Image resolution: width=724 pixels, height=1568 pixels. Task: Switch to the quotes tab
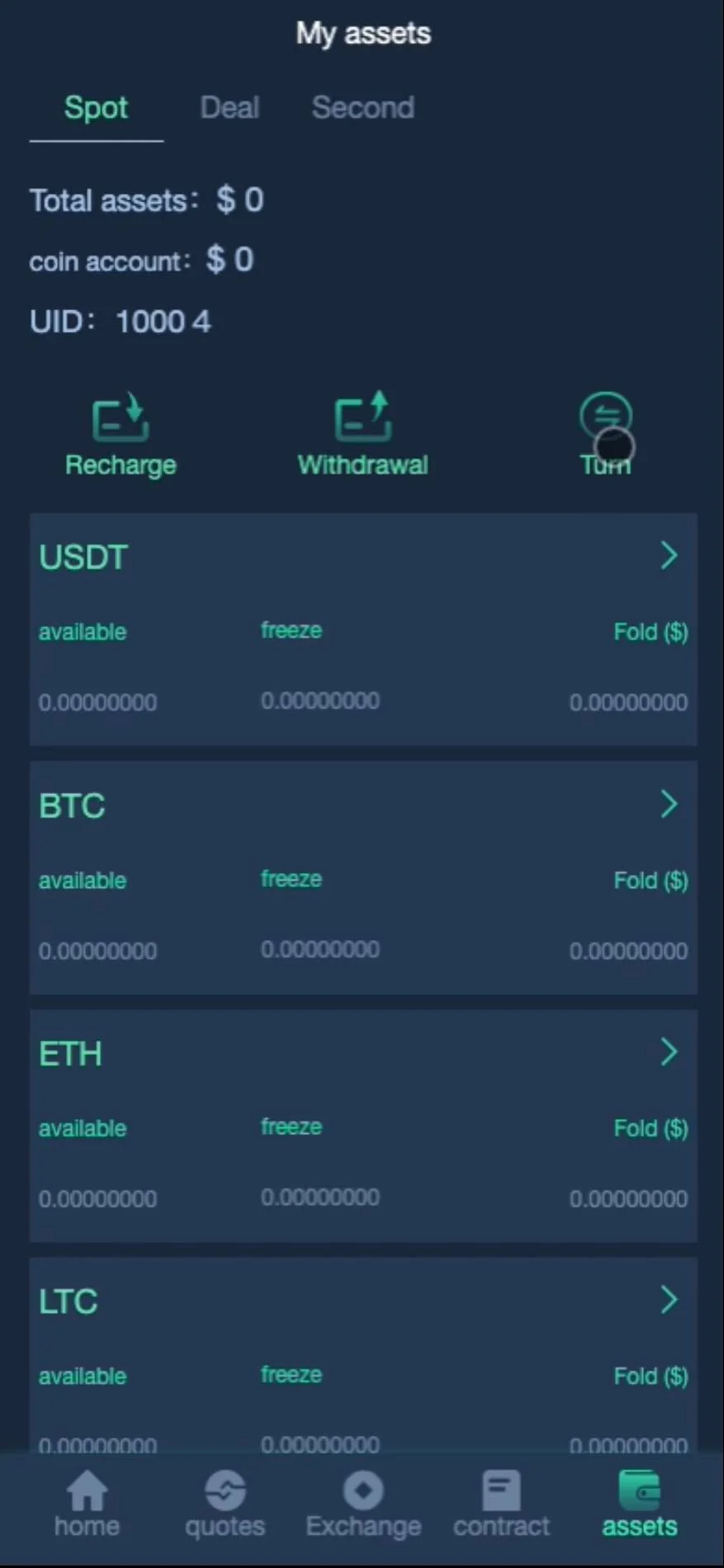click(225, 1505)
